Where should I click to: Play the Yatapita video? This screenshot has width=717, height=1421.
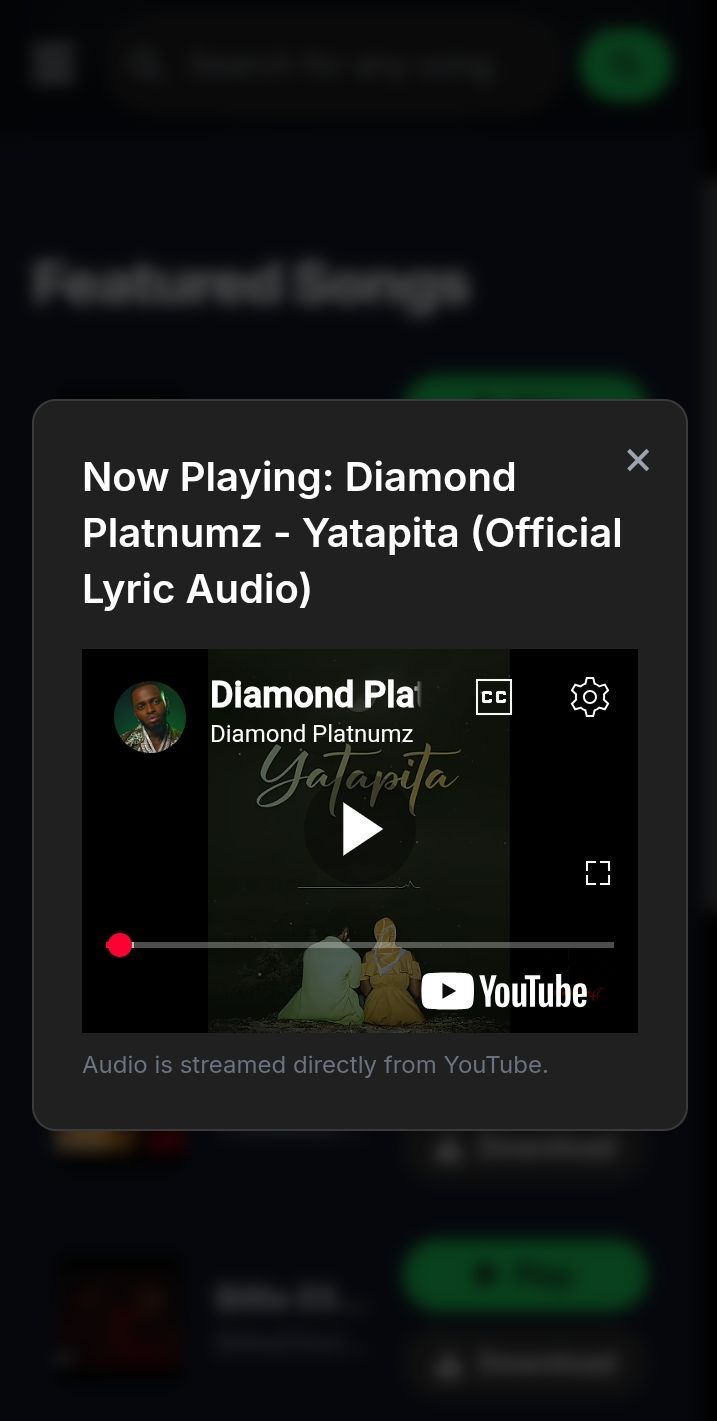360,829
